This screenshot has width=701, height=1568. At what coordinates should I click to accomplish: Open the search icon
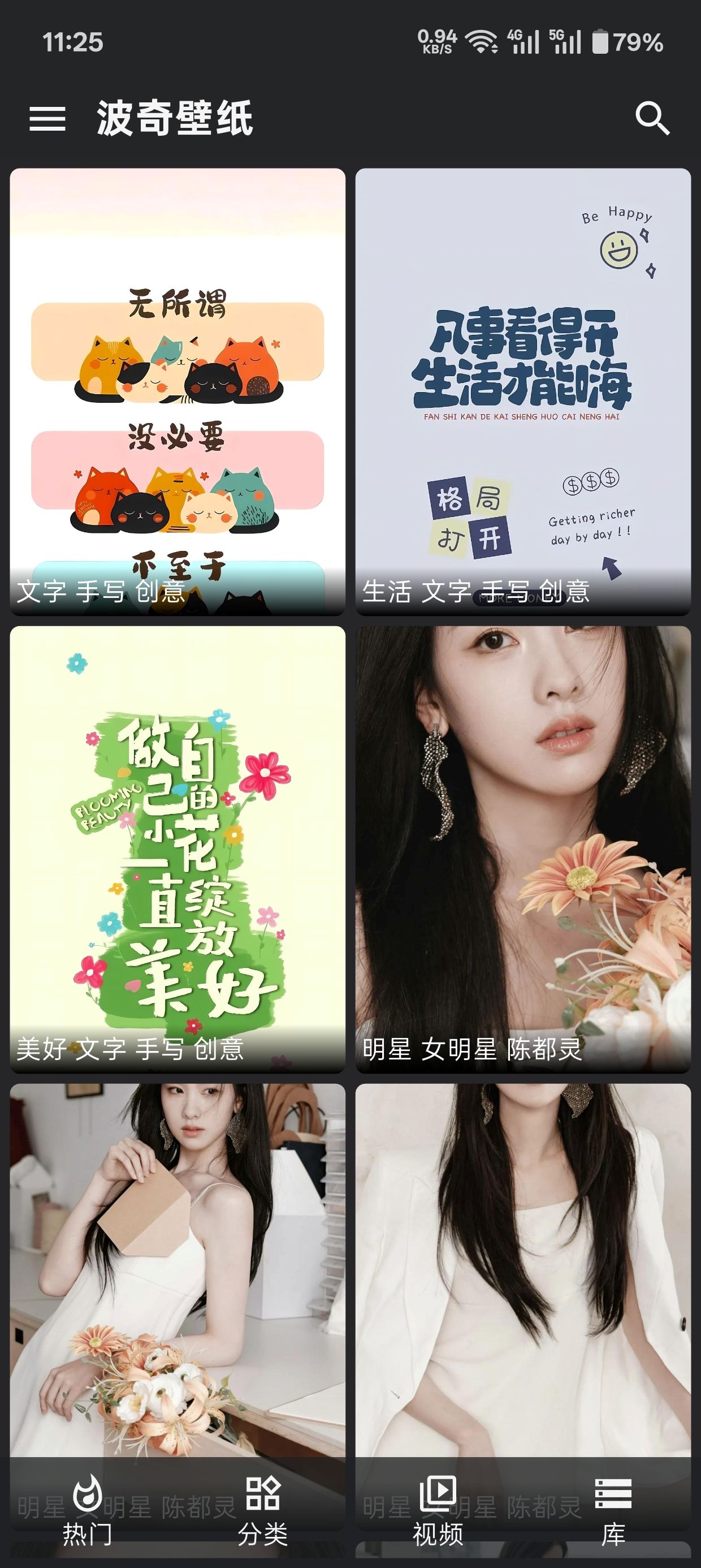click(x=651, y=119)
